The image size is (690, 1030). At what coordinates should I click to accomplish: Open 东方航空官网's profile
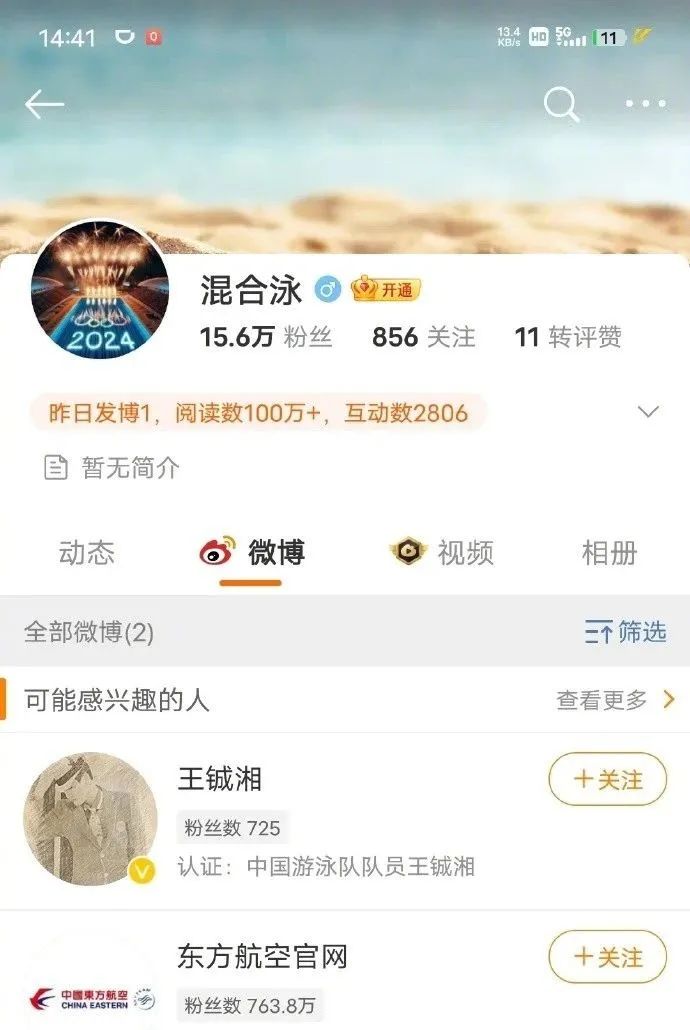tap(263, 957)
